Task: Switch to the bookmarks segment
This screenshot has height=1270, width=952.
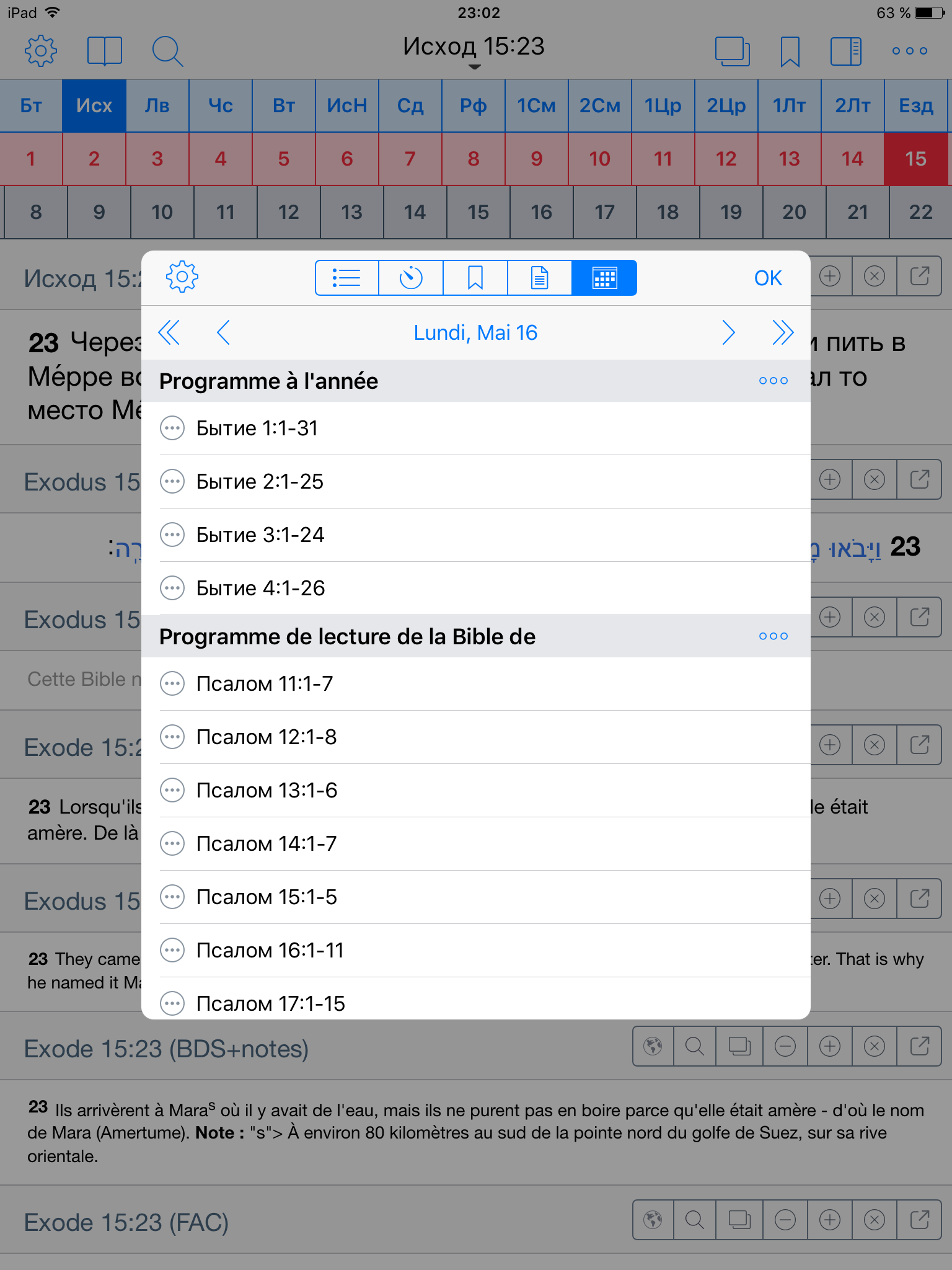Action: [475, 278]
